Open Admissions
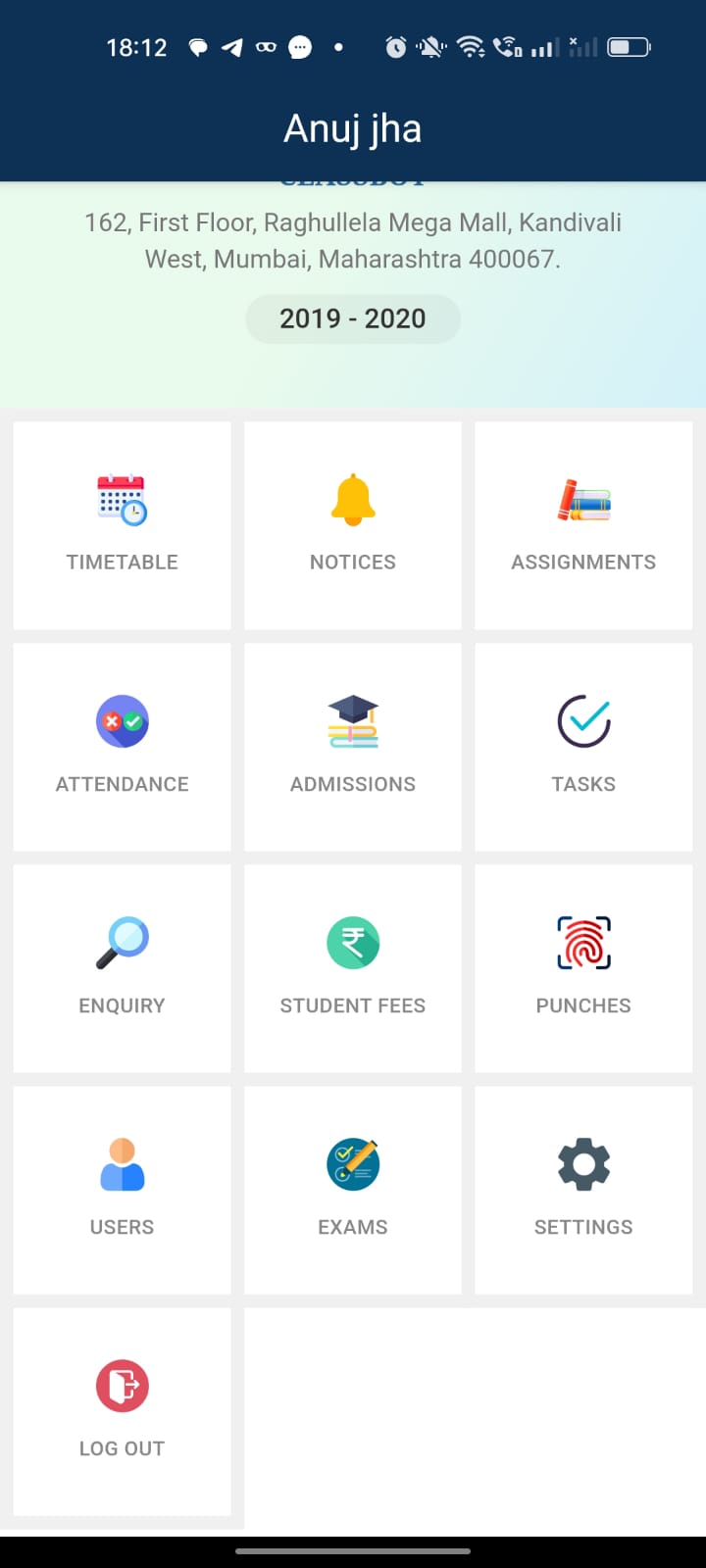The width and height of the screenshot is (706, 1568). [353, 747]
